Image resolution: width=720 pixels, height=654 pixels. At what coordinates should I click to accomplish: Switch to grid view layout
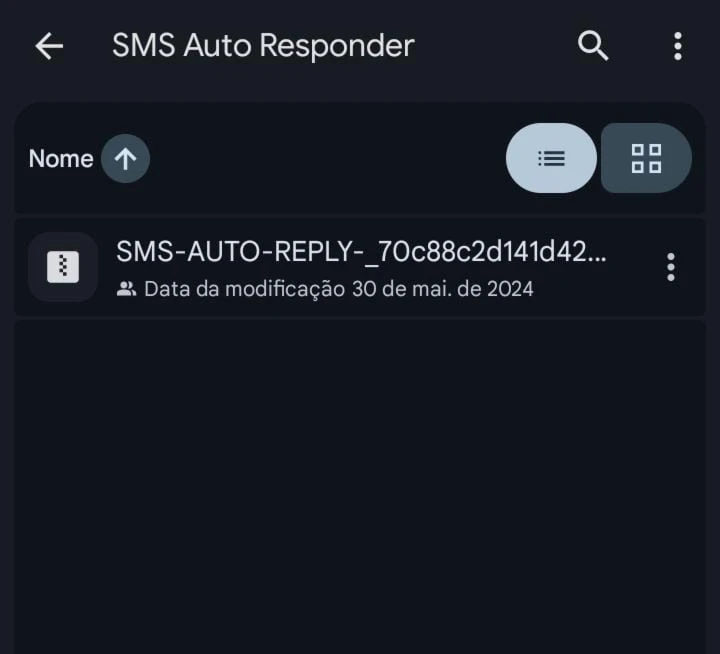646,158
